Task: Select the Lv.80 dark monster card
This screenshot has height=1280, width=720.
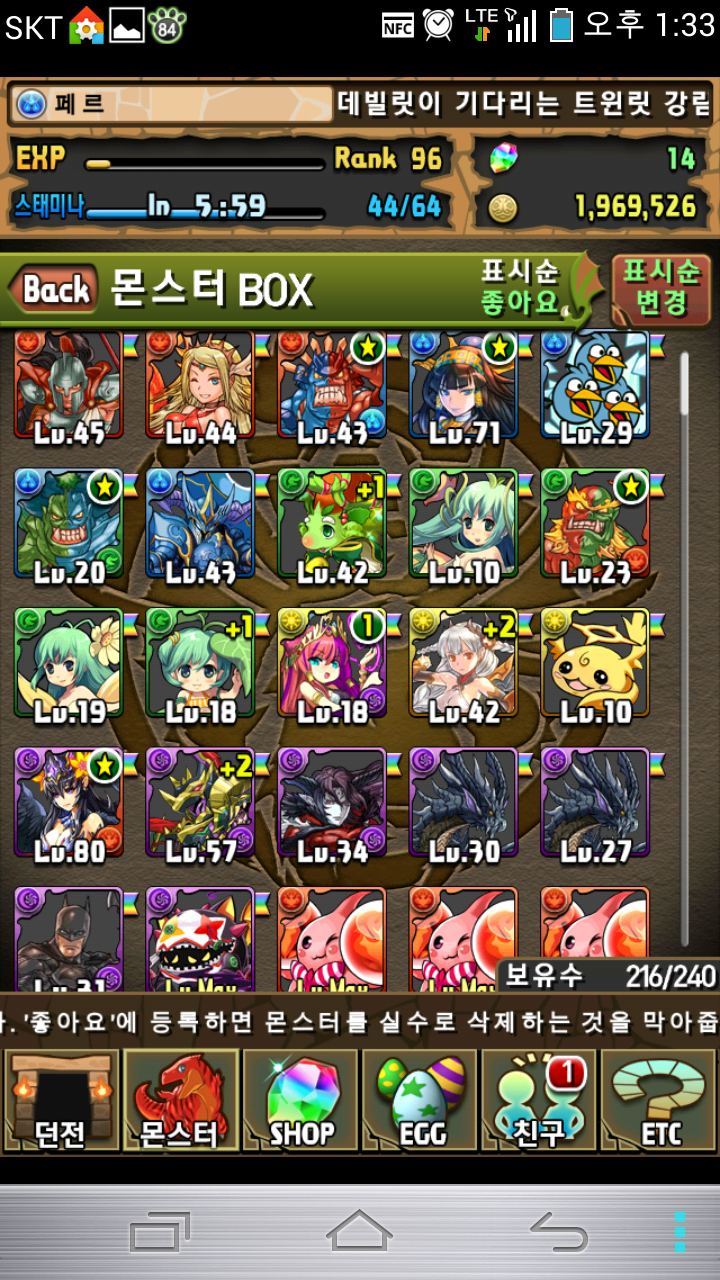Action: (68, 806)
